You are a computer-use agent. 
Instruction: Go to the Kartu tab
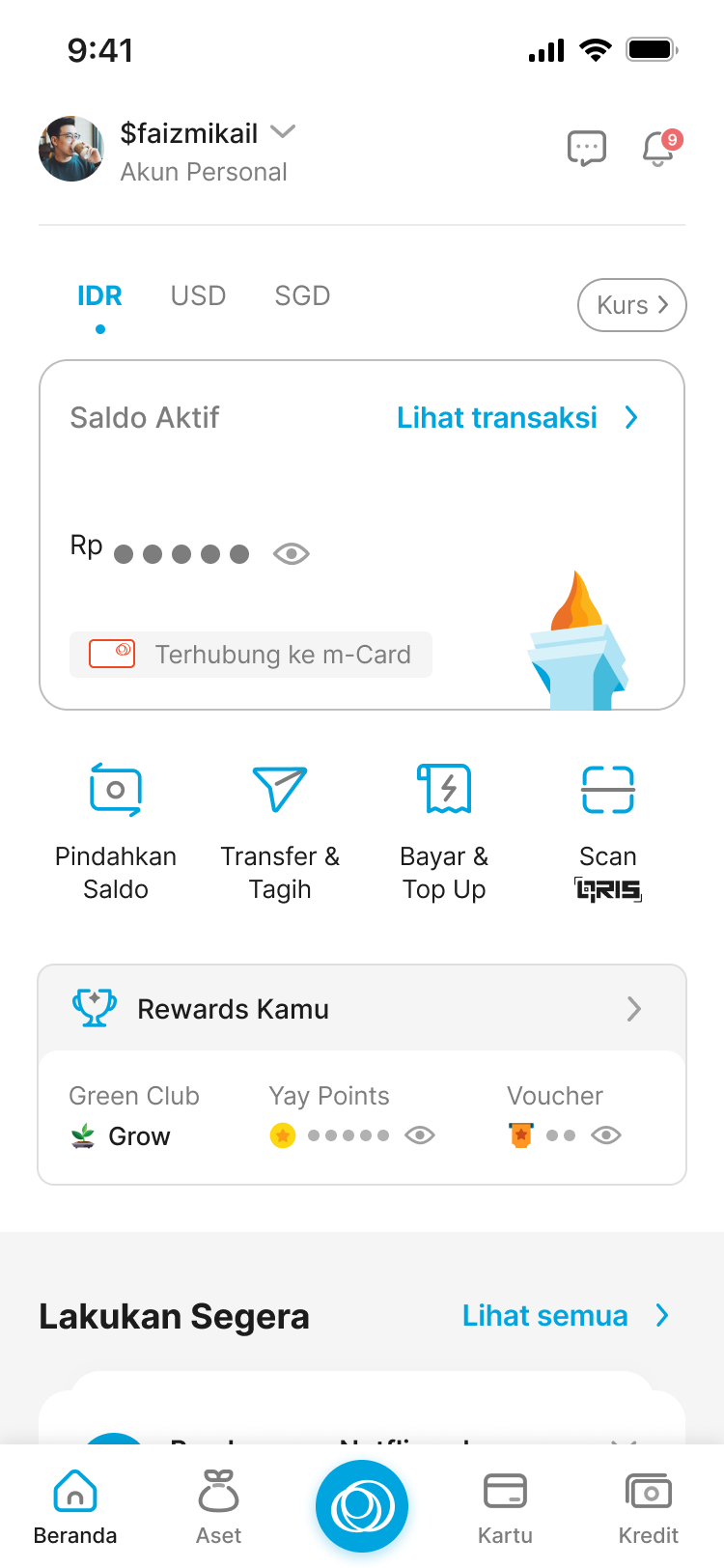(505, 1506)
